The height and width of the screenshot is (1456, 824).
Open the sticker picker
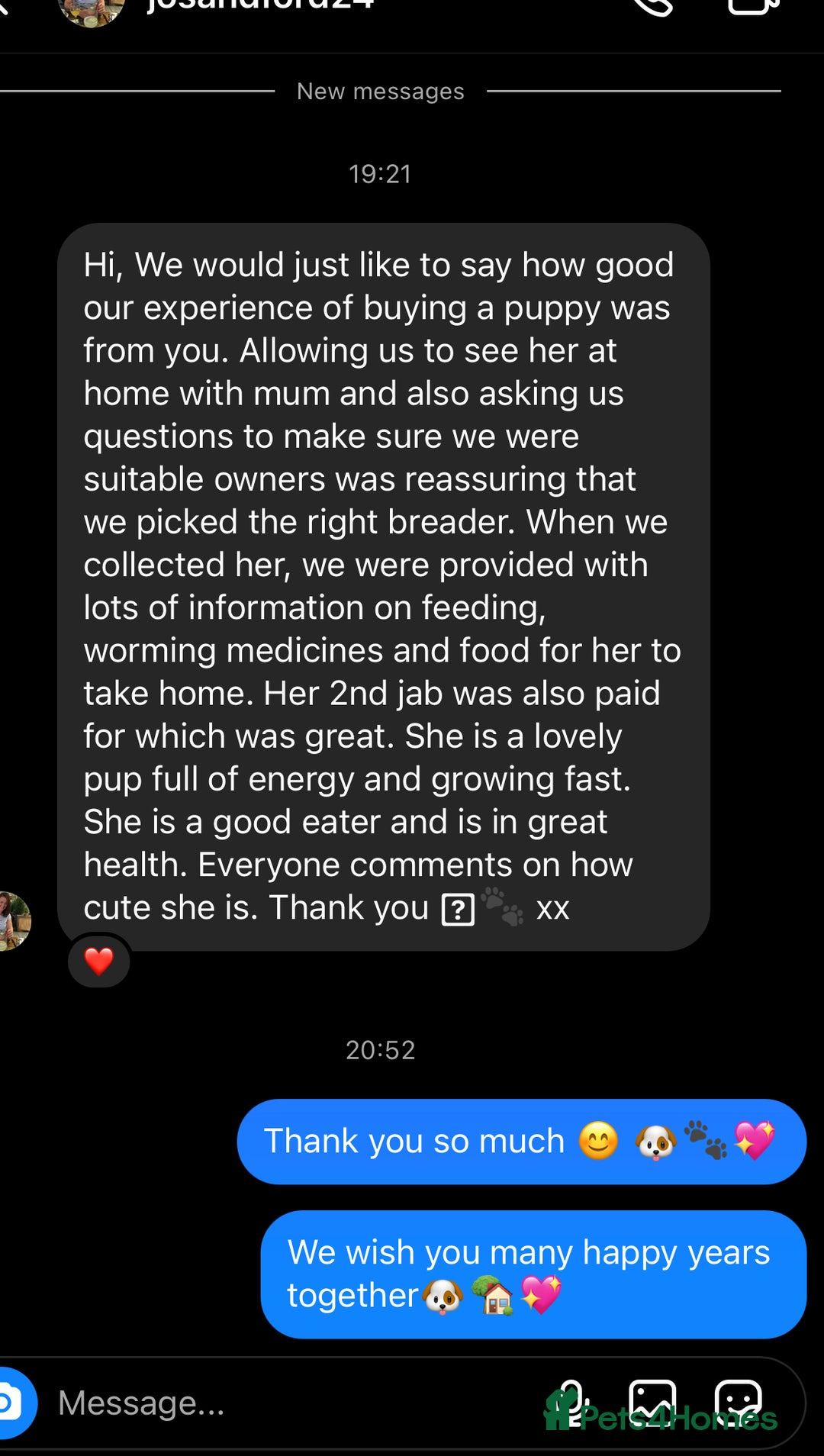[x=738, y=1403]
